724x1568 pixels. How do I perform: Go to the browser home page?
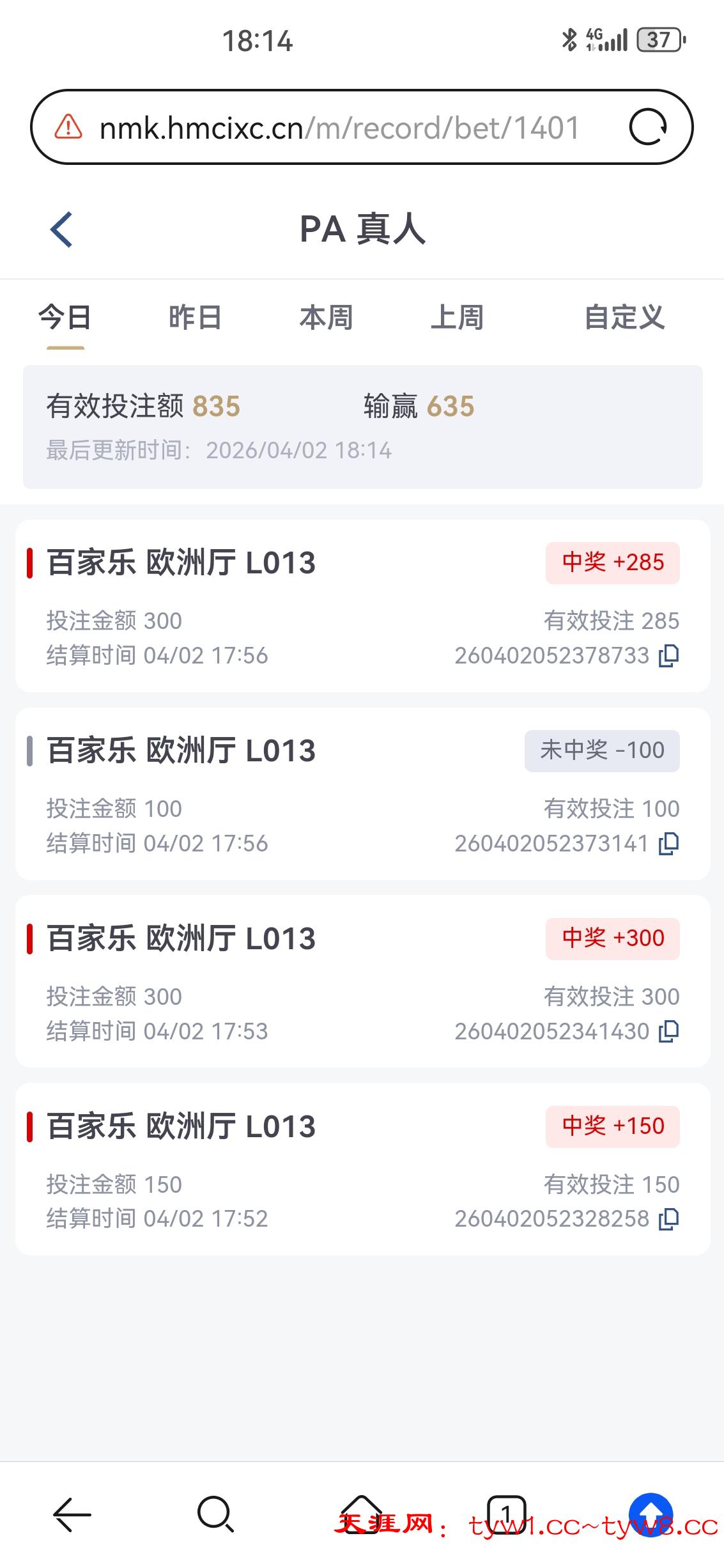361,1514
